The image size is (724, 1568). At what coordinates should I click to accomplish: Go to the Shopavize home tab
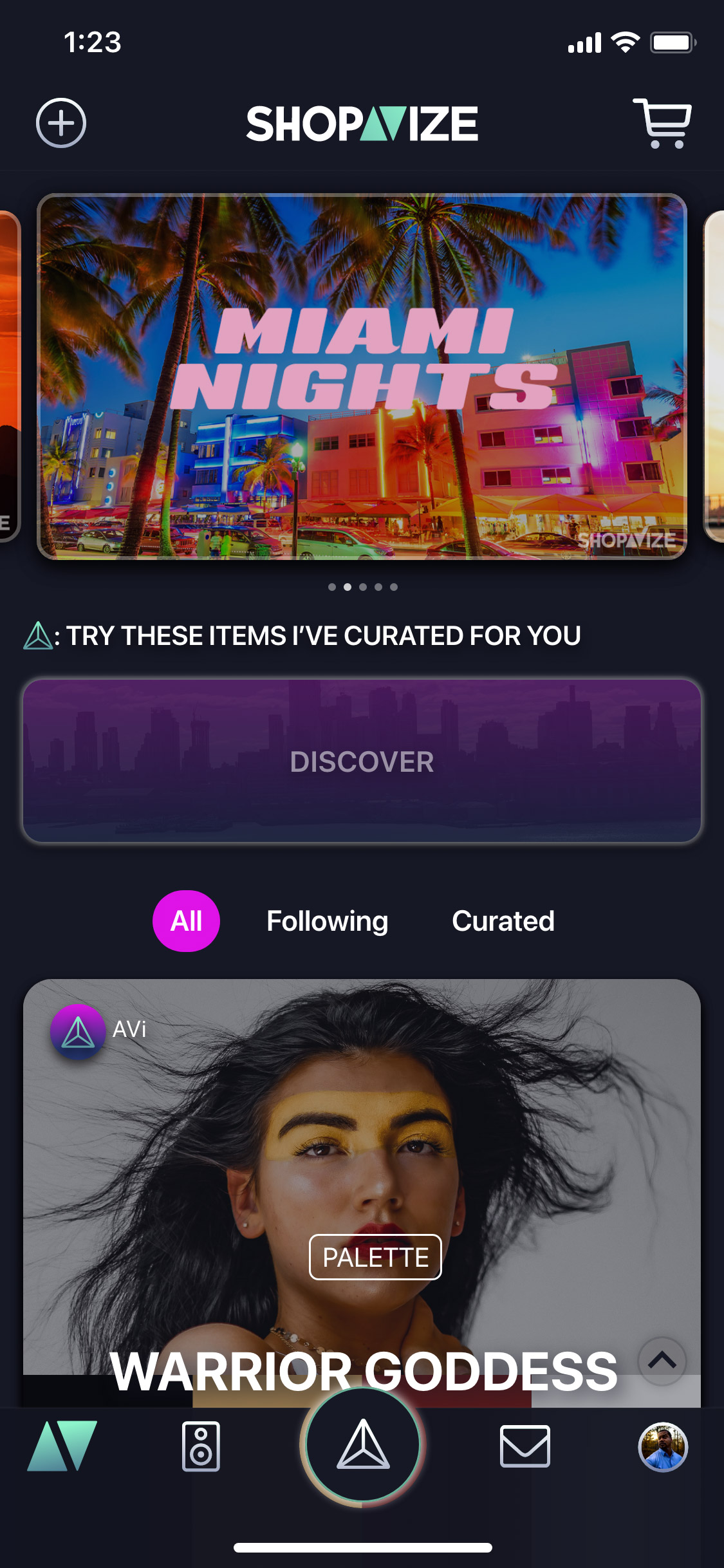click(x=62, y=1446)
